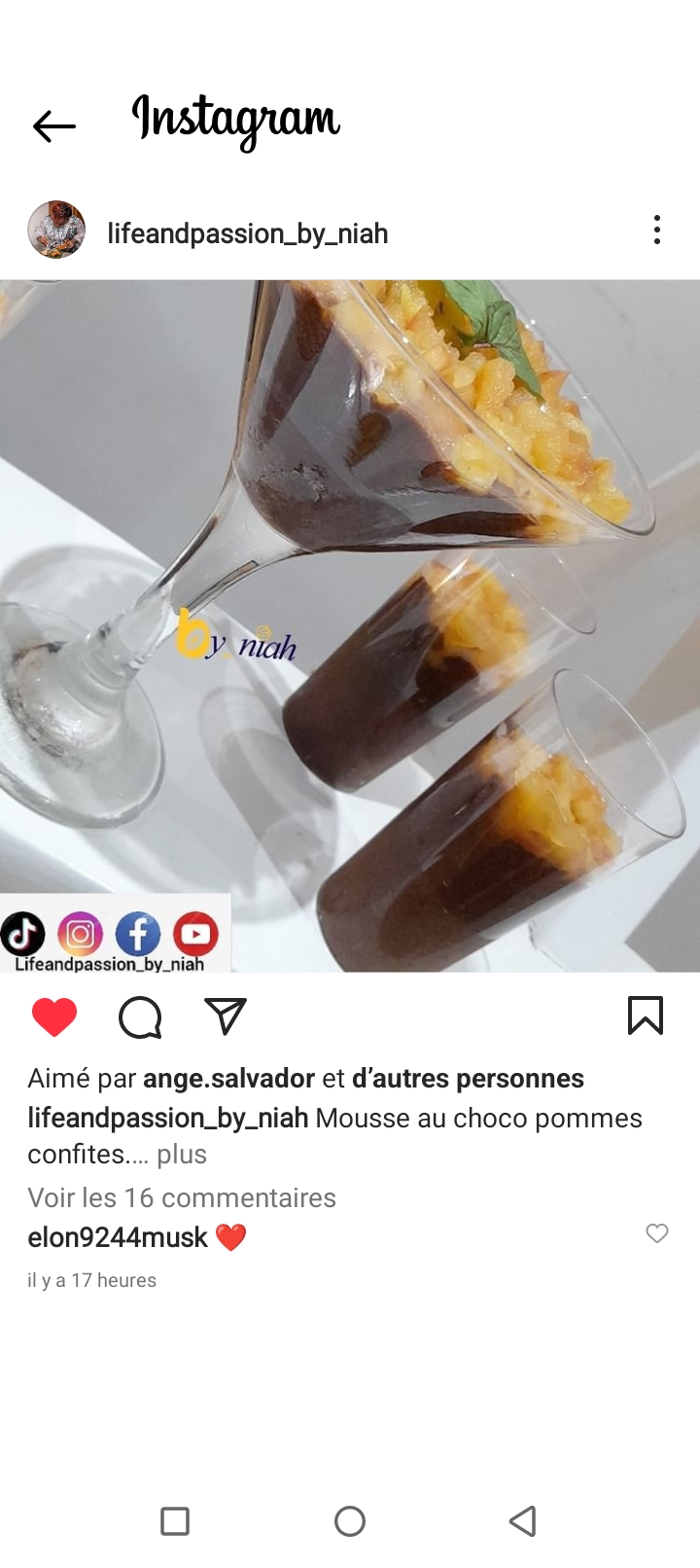The image size is (700, 1568).
Task: Open ange.salvador's profile from likes
Action: click(228, 1079)
